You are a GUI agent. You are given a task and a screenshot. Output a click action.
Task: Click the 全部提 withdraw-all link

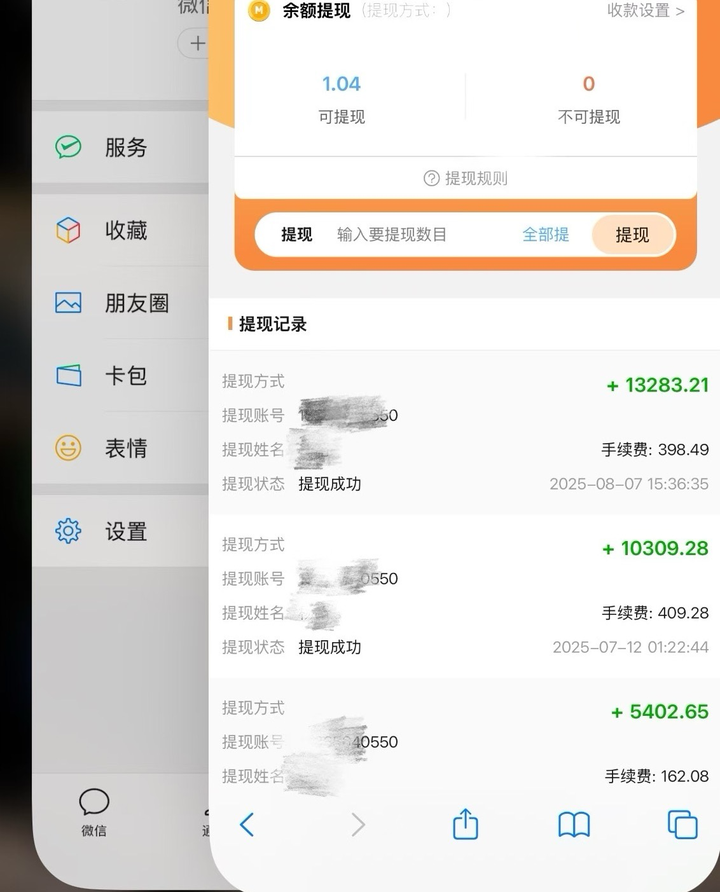pyautogui.click(x=545, y=234)
